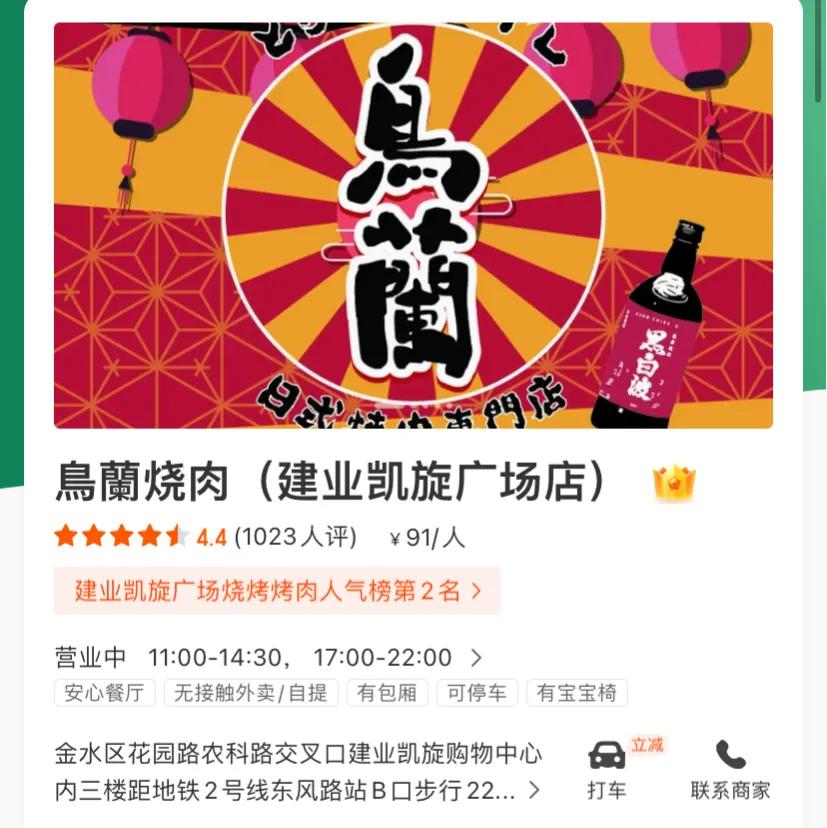View the 1023人评 customer reviews
Screen dimensions: 827x828
292,536
